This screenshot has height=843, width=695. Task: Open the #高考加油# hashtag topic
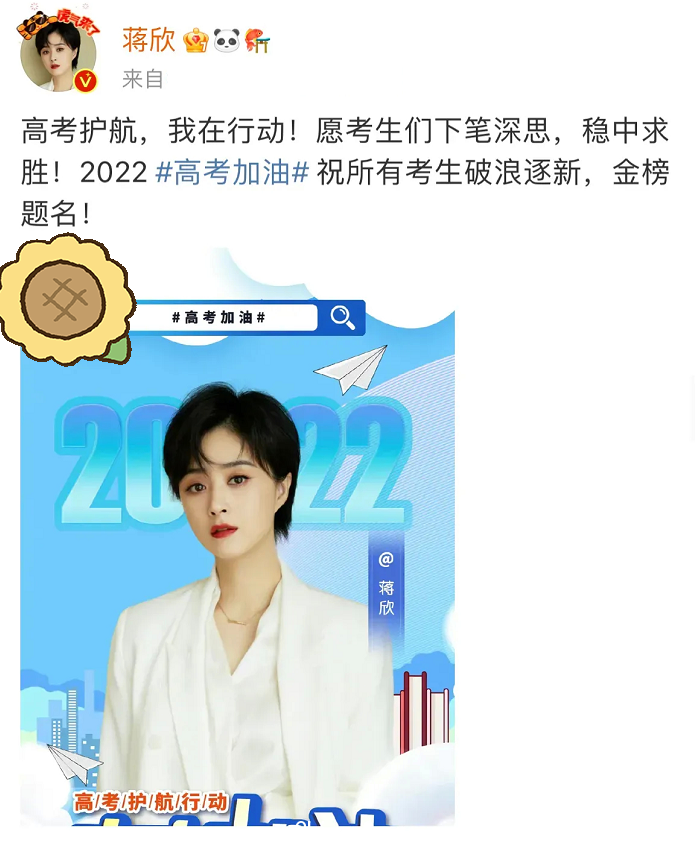coord(232,172)
